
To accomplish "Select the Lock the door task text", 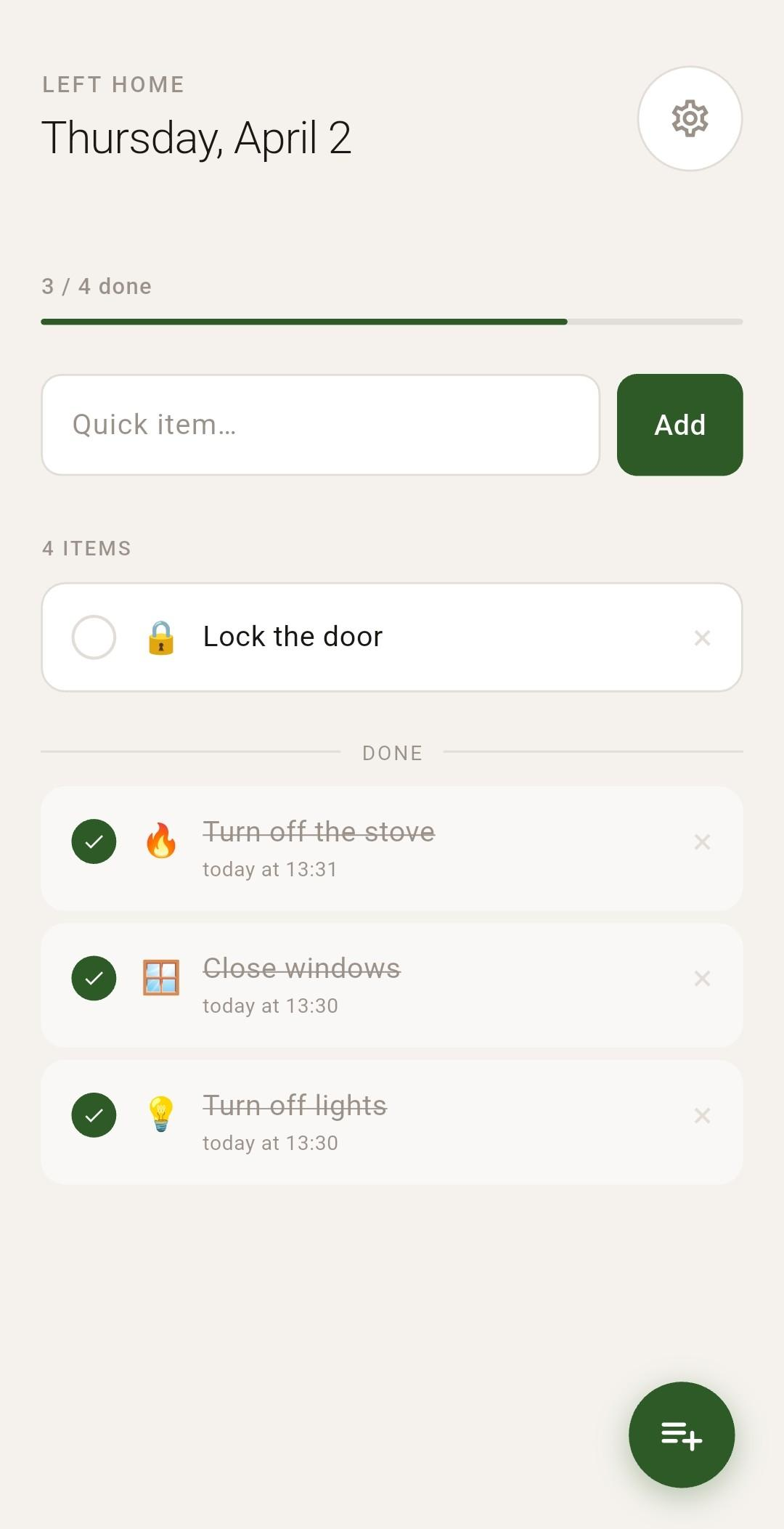I will 293,636.
